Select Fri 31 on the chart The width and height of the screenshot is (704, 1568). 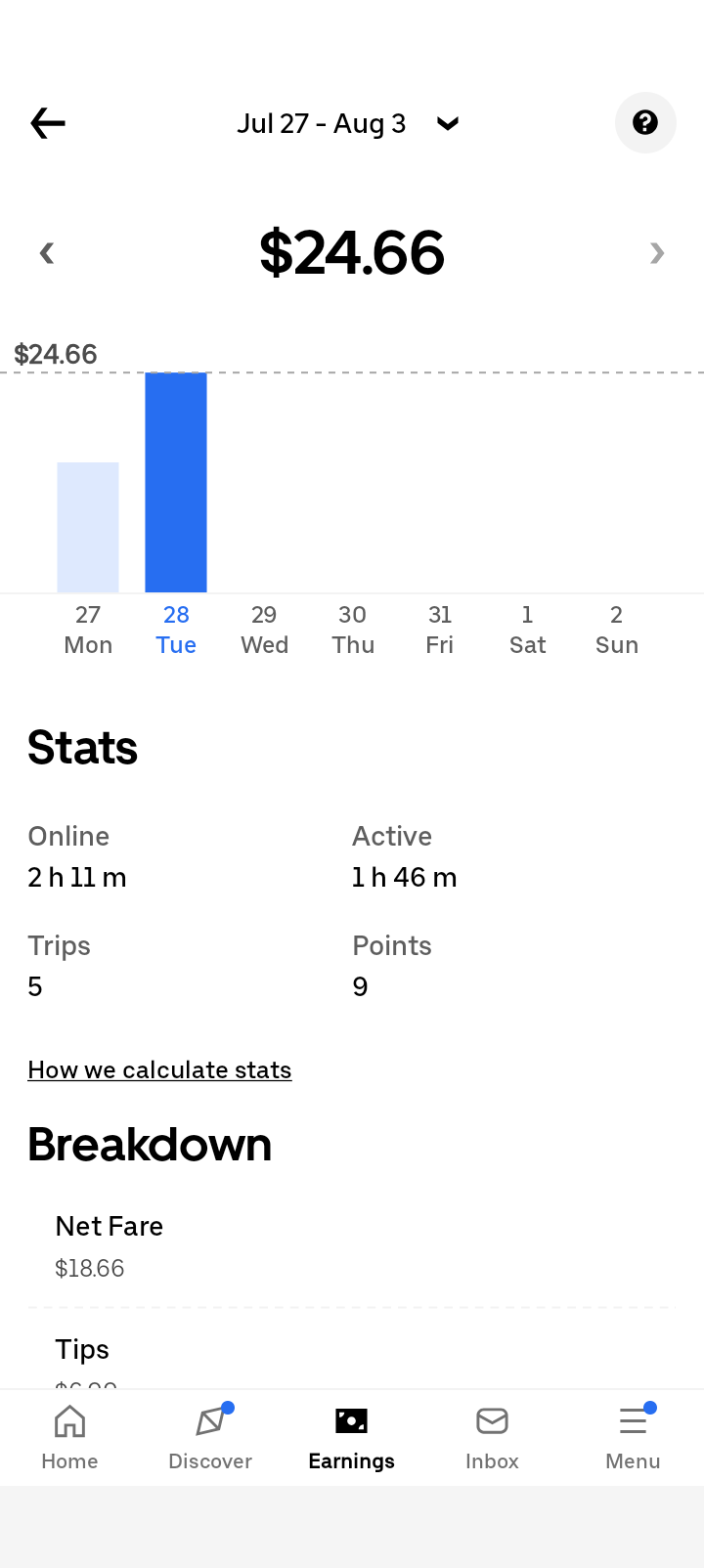[440, 630]
